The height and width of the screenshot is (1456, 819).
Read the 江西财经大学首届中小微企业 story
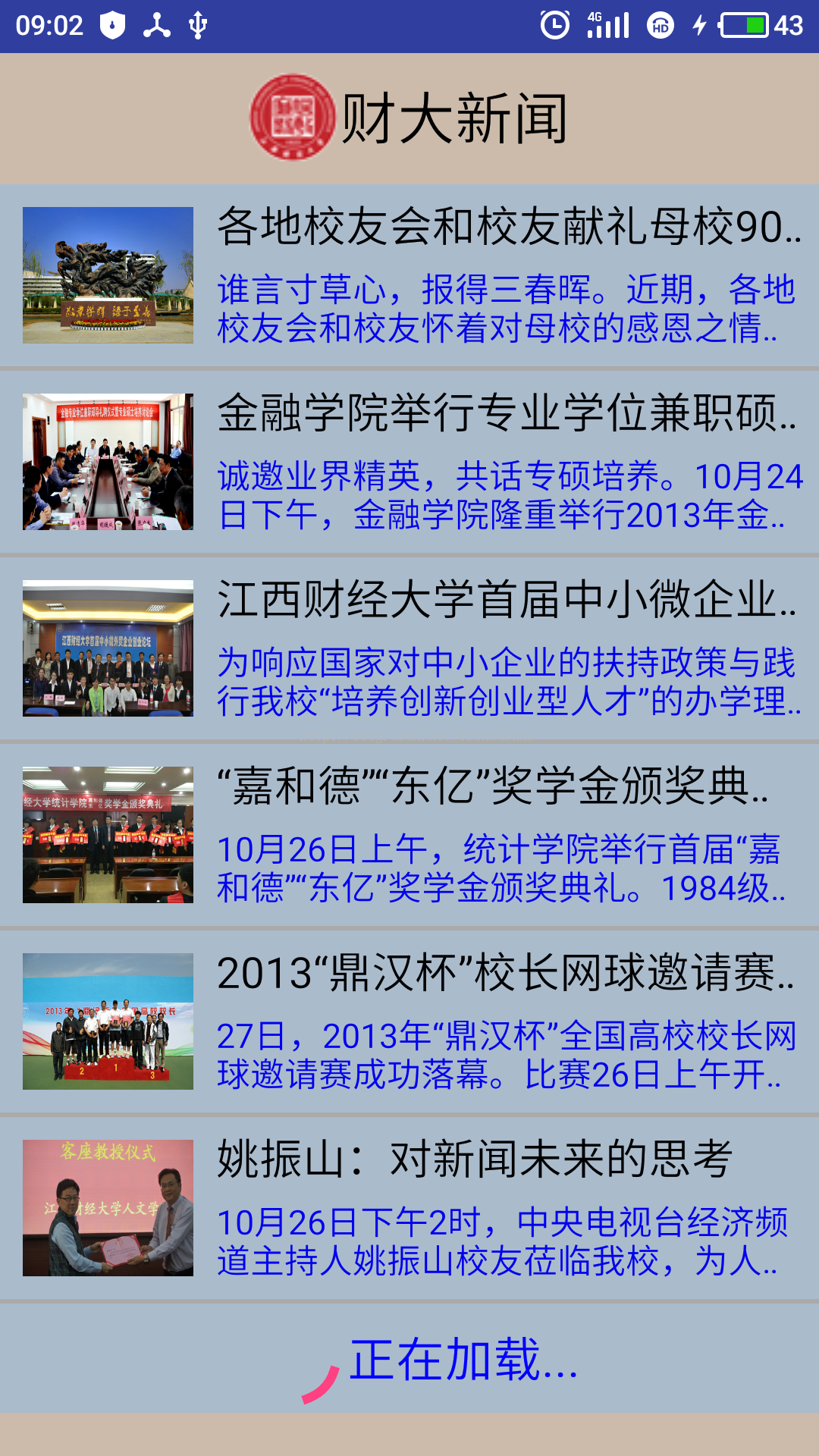pyautogui.click(x=409, y=648)
